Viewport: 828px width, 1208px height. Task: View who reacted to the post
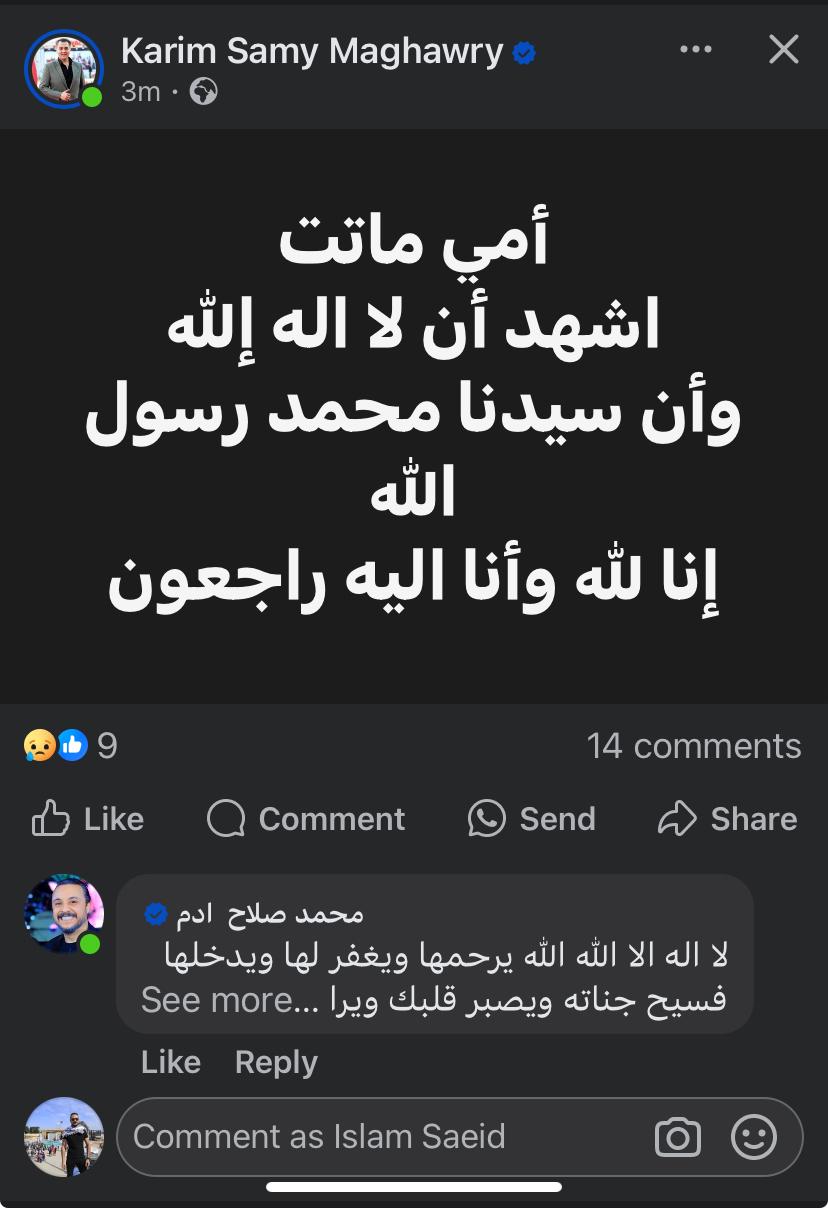pos(70,745)
